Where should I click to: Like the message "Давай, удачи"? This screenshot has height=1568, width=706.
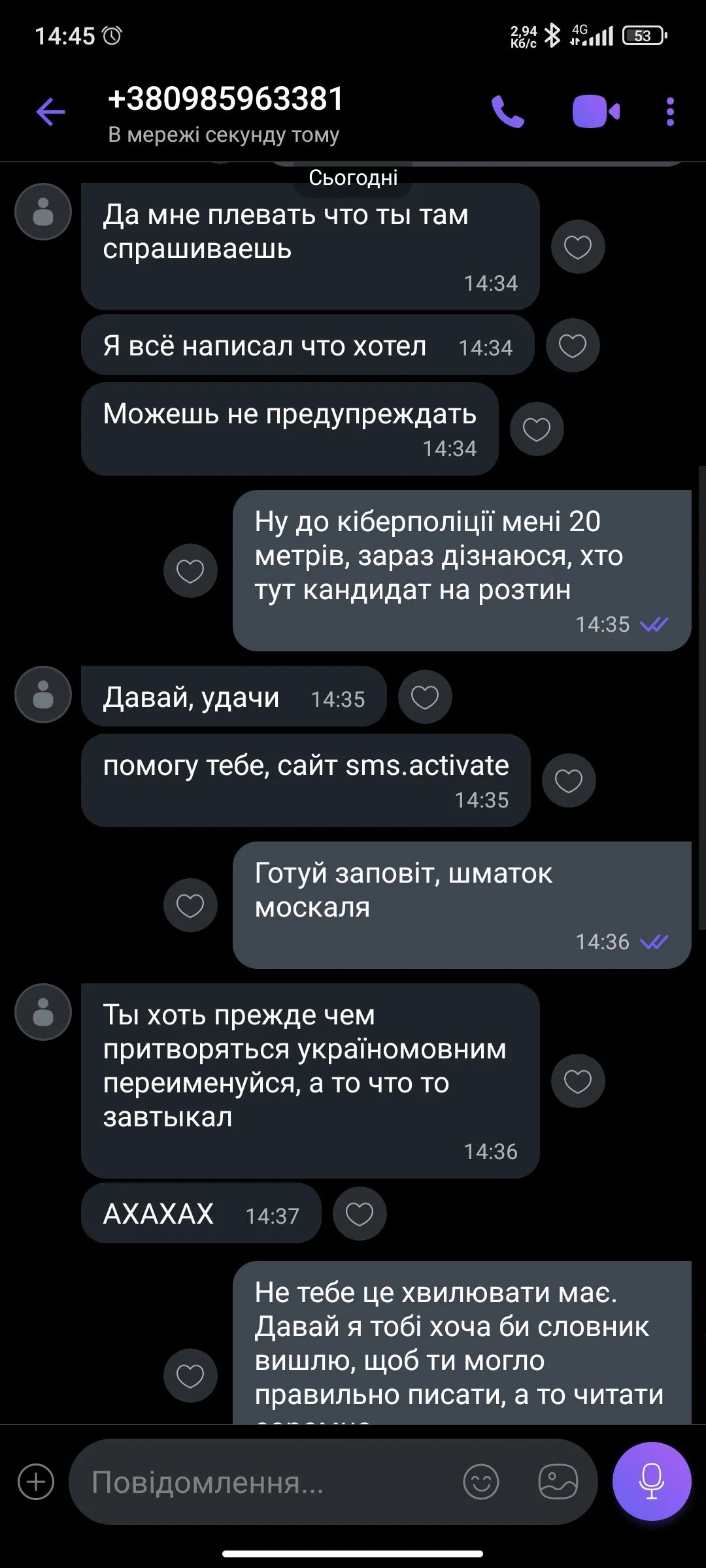[425, 697]
